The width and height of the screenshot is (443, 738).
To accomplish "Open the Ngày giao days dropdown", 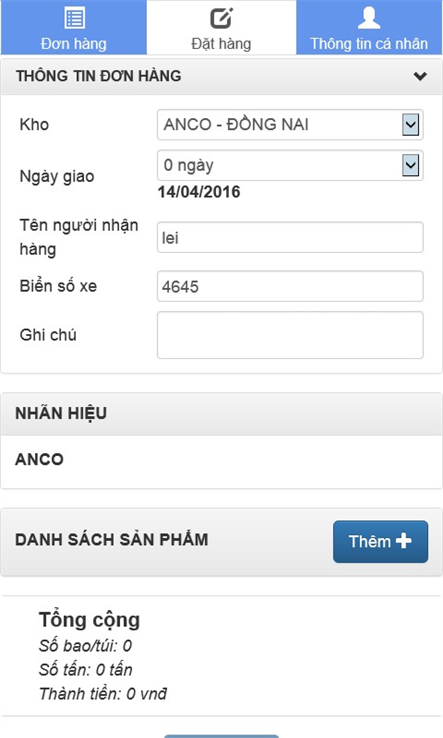I will 290,165.
